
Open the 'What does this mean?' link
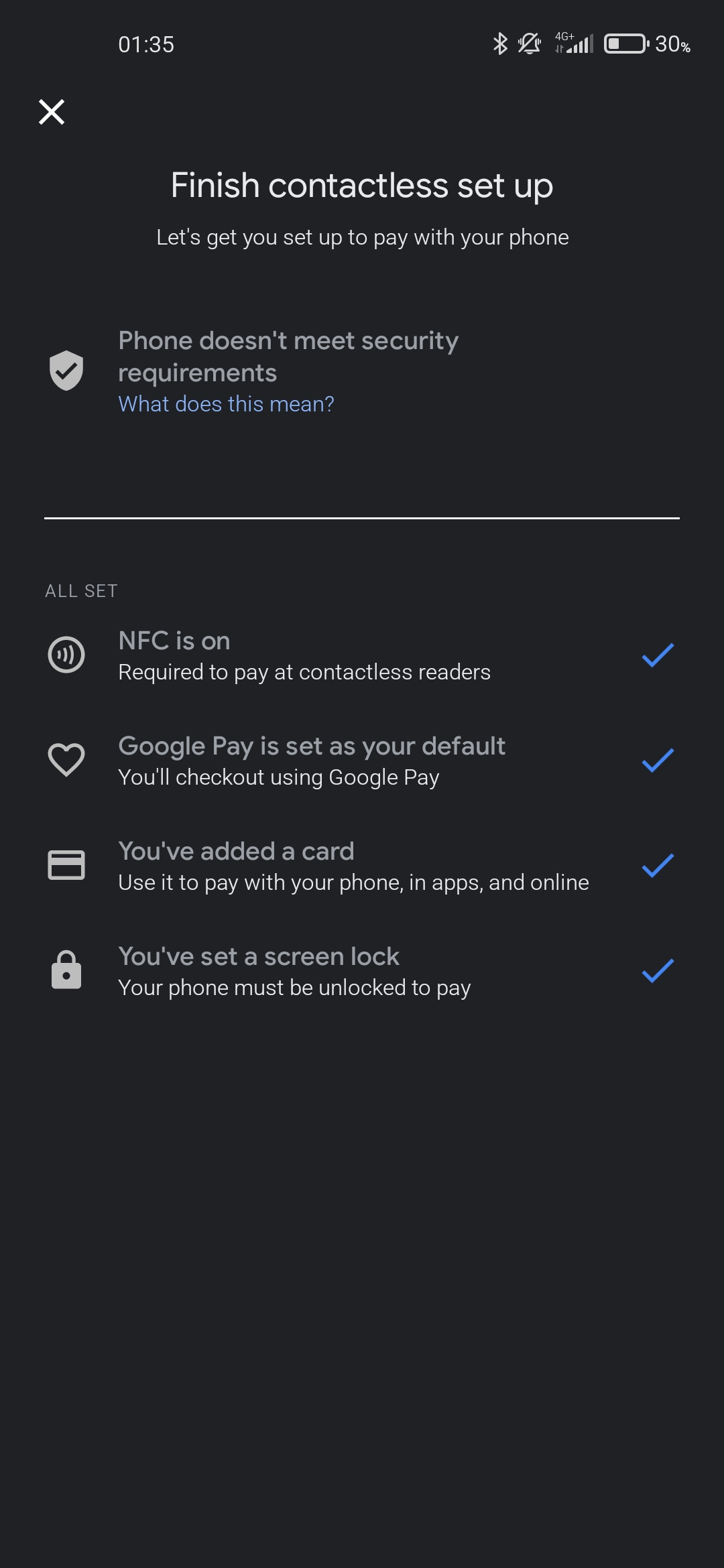[226, 404]
